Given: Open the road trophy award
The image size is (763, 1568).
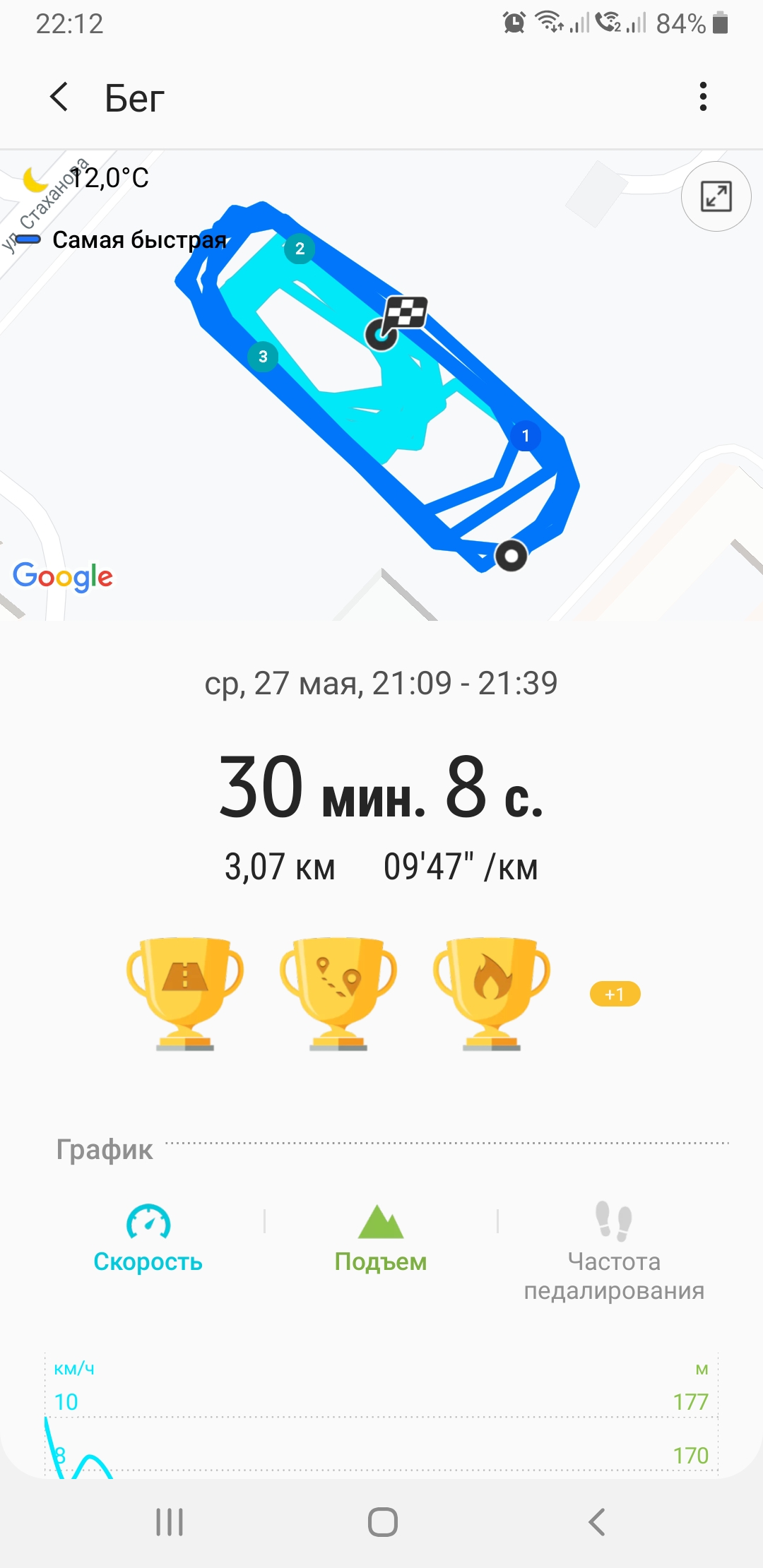Looking at the screenshot, I should click(185, 994).
